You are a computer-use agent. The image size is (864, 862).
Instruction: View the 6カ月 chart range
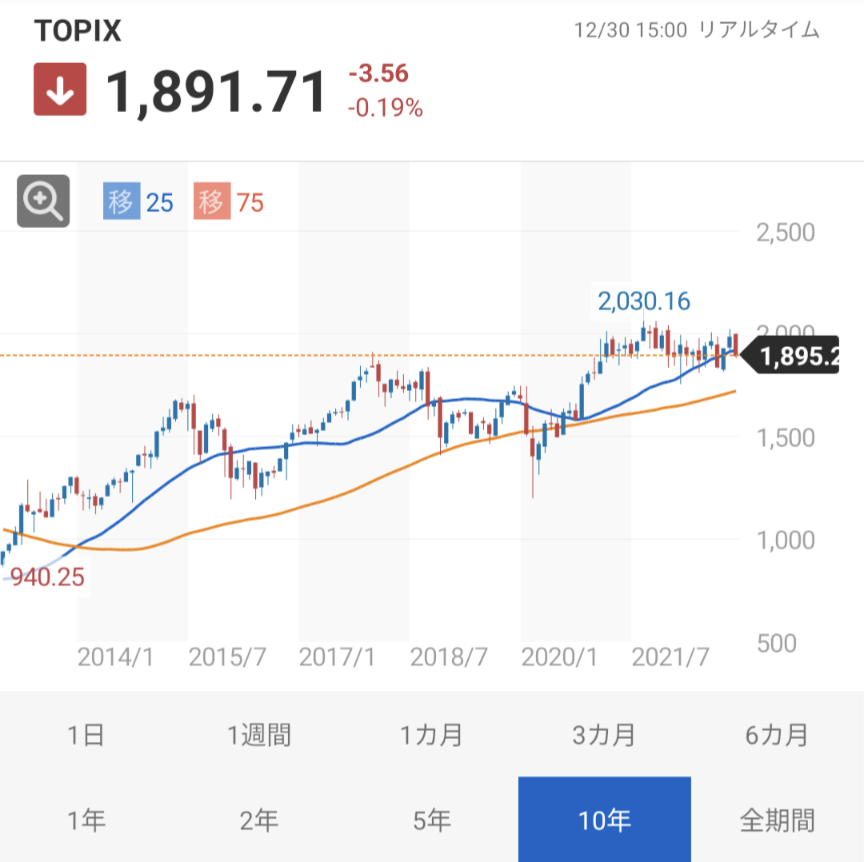point(777,736)
